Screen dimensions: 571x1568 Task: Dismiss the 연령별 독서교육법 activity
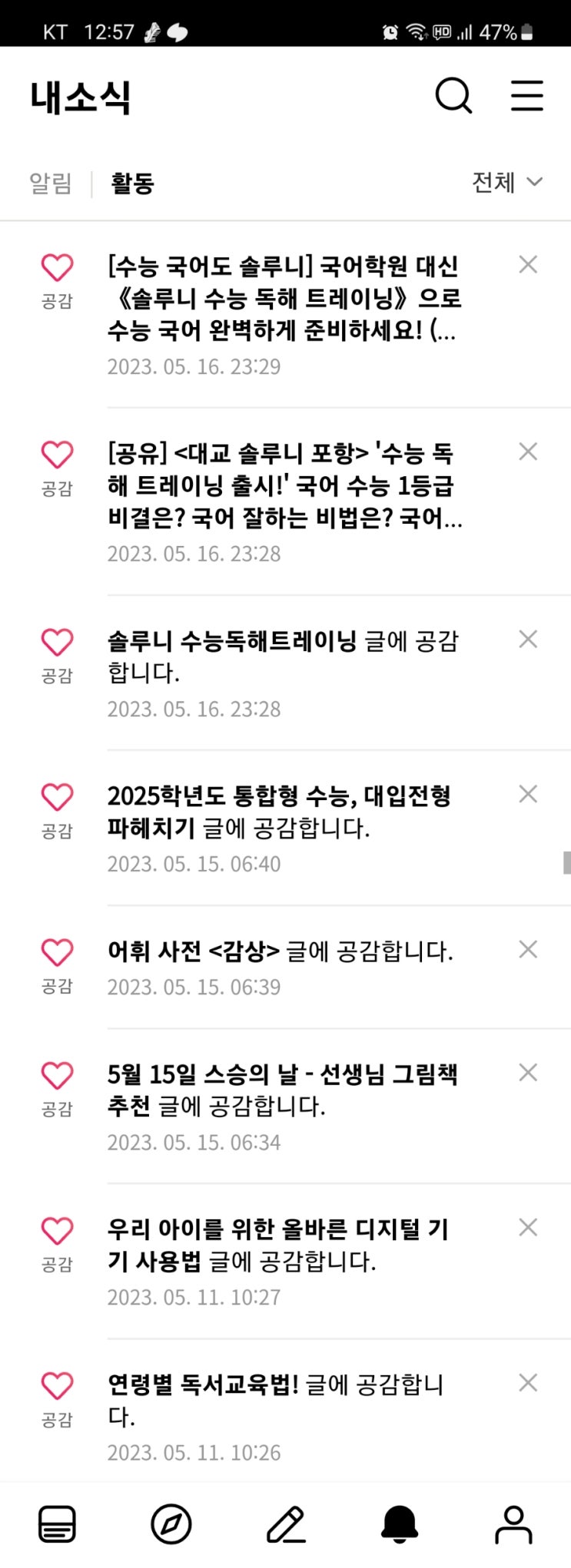(528, 1382)
